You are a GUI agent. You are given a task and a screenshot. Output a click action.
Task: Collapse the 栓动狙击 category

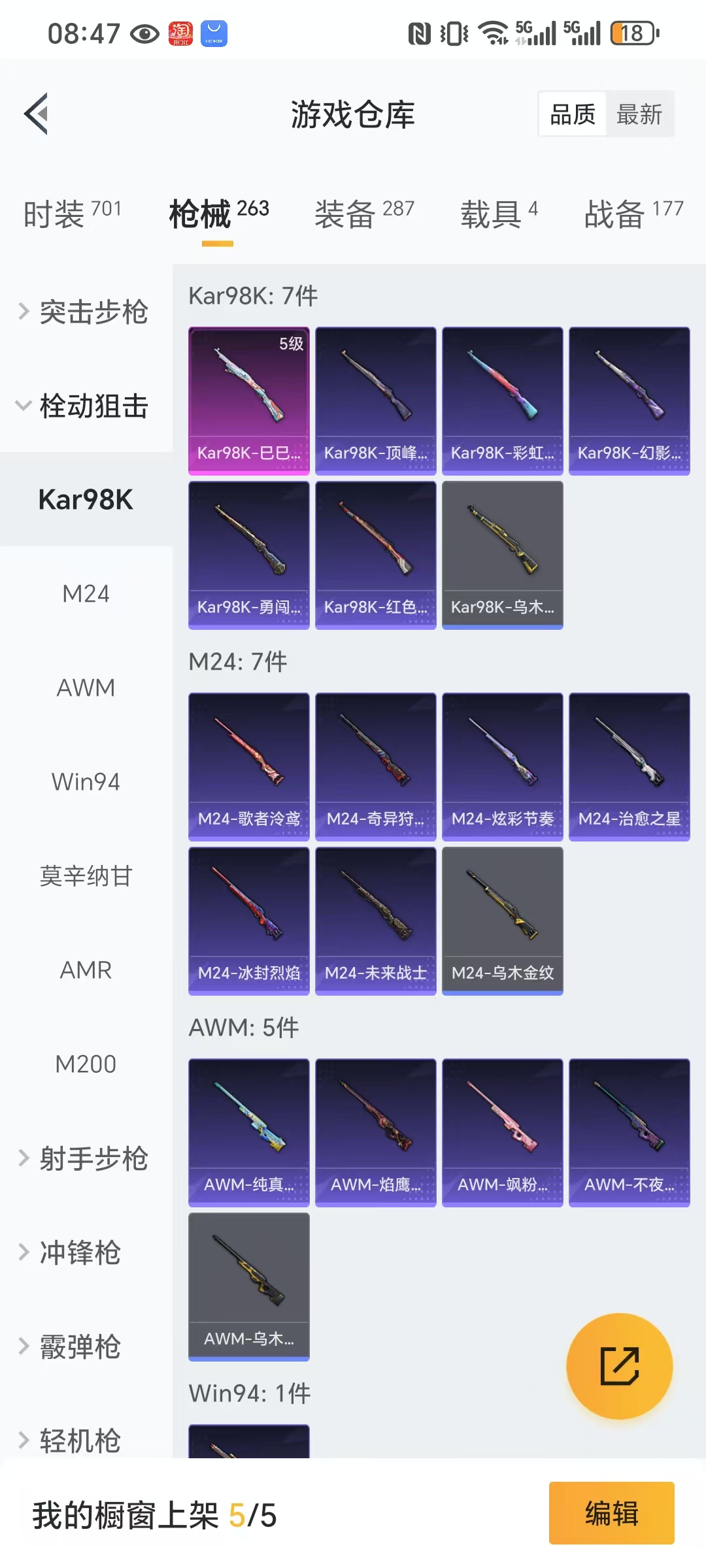click(x=85, y=406)
